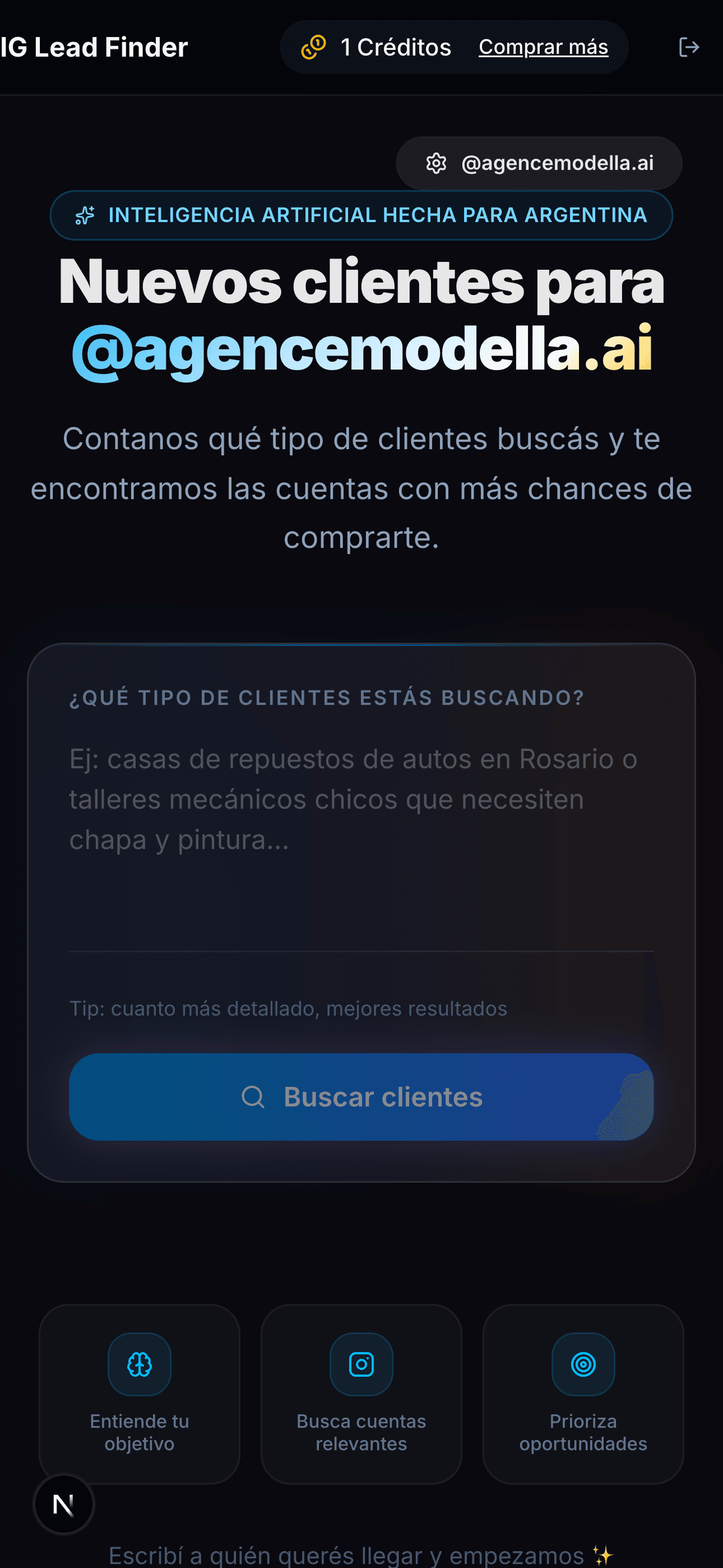Select the target icon above 'Prioriza oportunidades'

[x=582, y=1363]
